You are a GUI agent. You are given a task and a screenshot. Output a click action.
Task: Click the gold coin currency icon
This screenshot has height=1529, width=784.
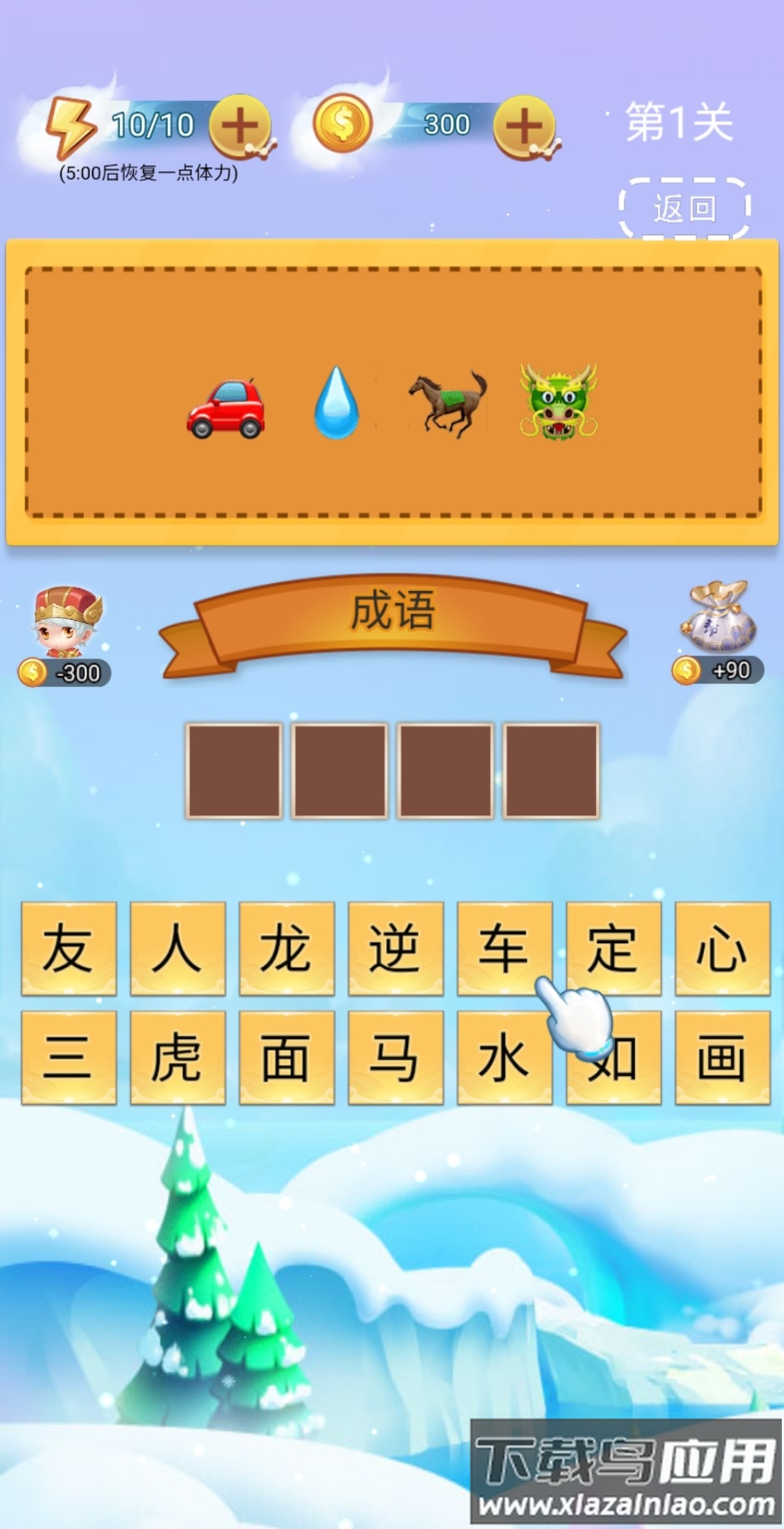coord(340,123)
